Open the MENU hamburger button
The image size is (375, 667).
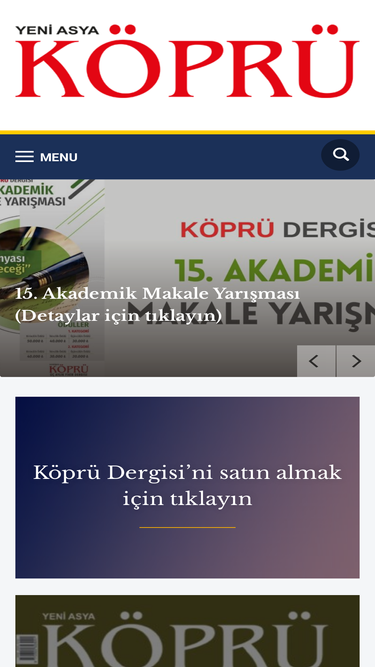pyautogui.click(x=46, y=157)
